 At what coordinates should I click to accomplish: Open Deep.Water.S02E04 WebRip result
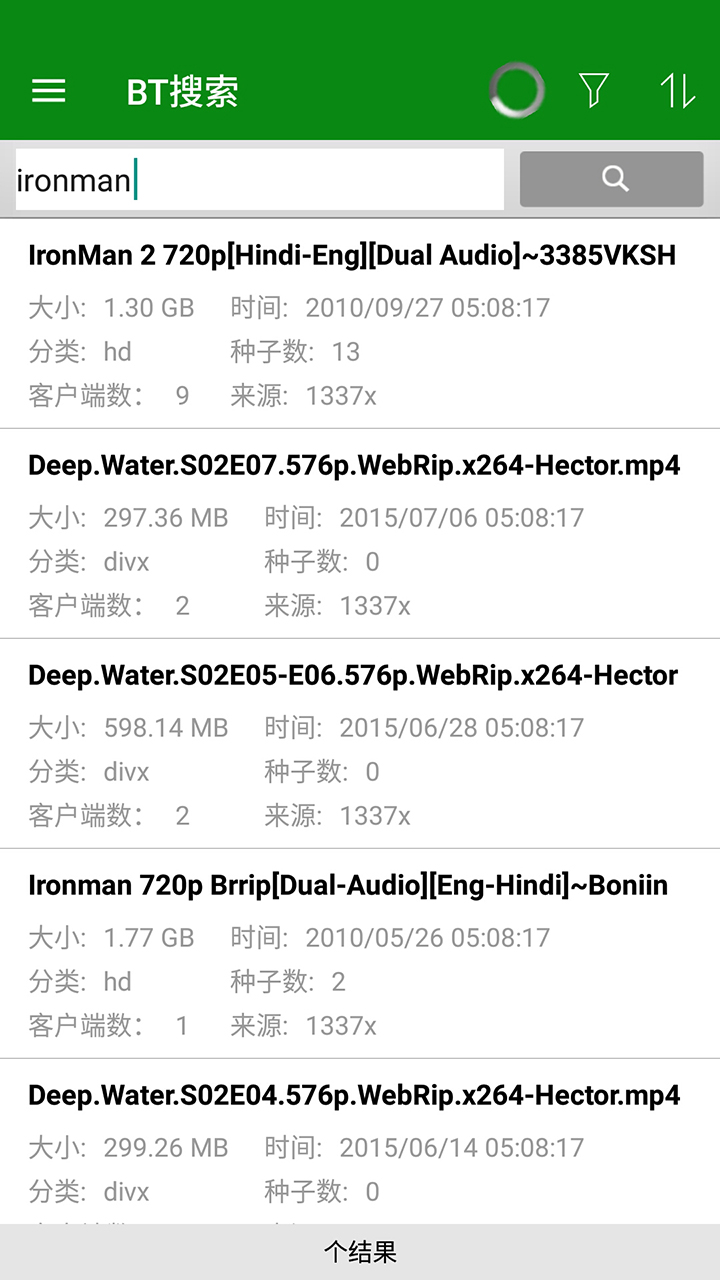point(352,1096)
